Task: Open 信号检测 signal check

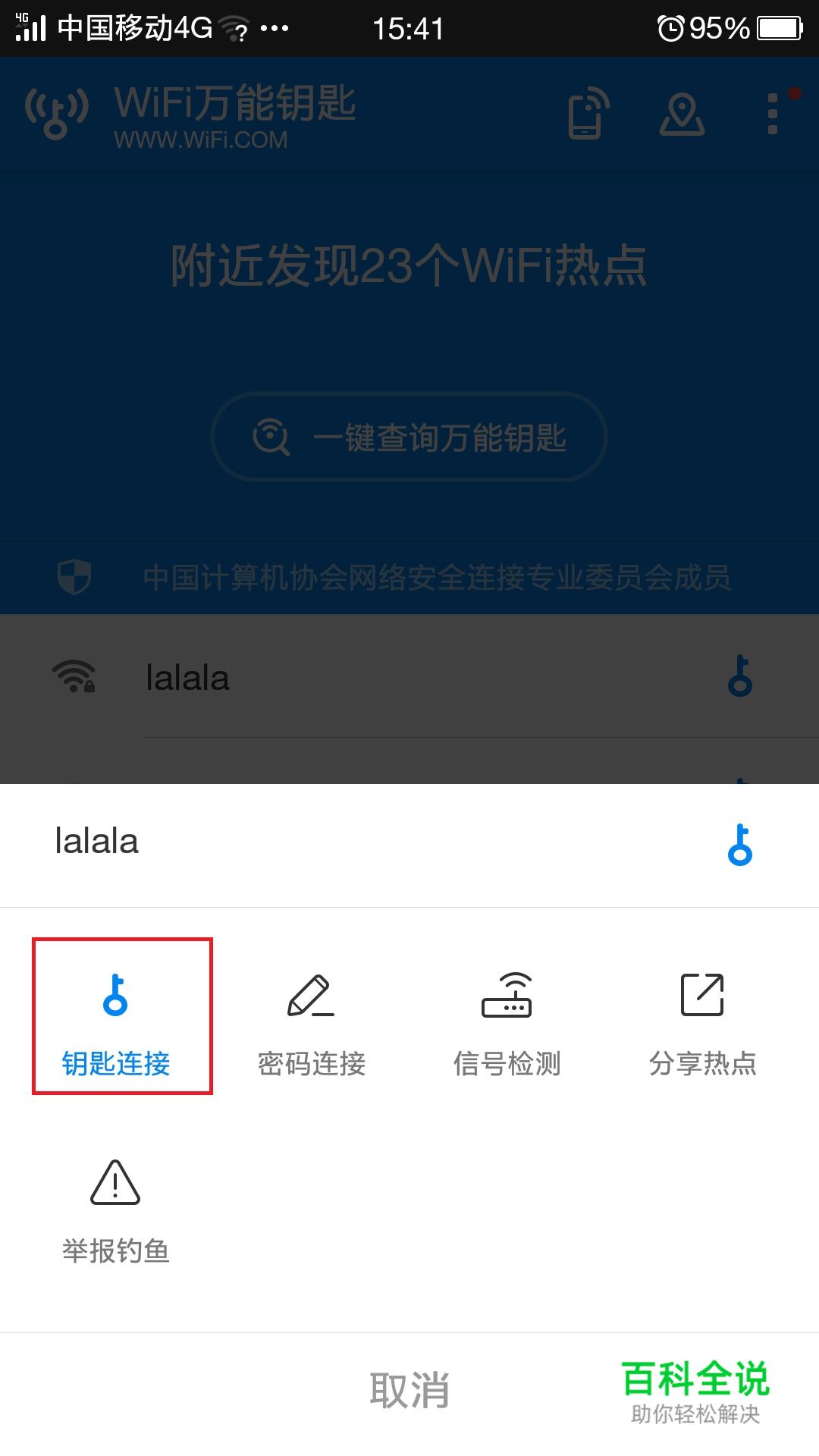Action: (x=507, y=1024)
